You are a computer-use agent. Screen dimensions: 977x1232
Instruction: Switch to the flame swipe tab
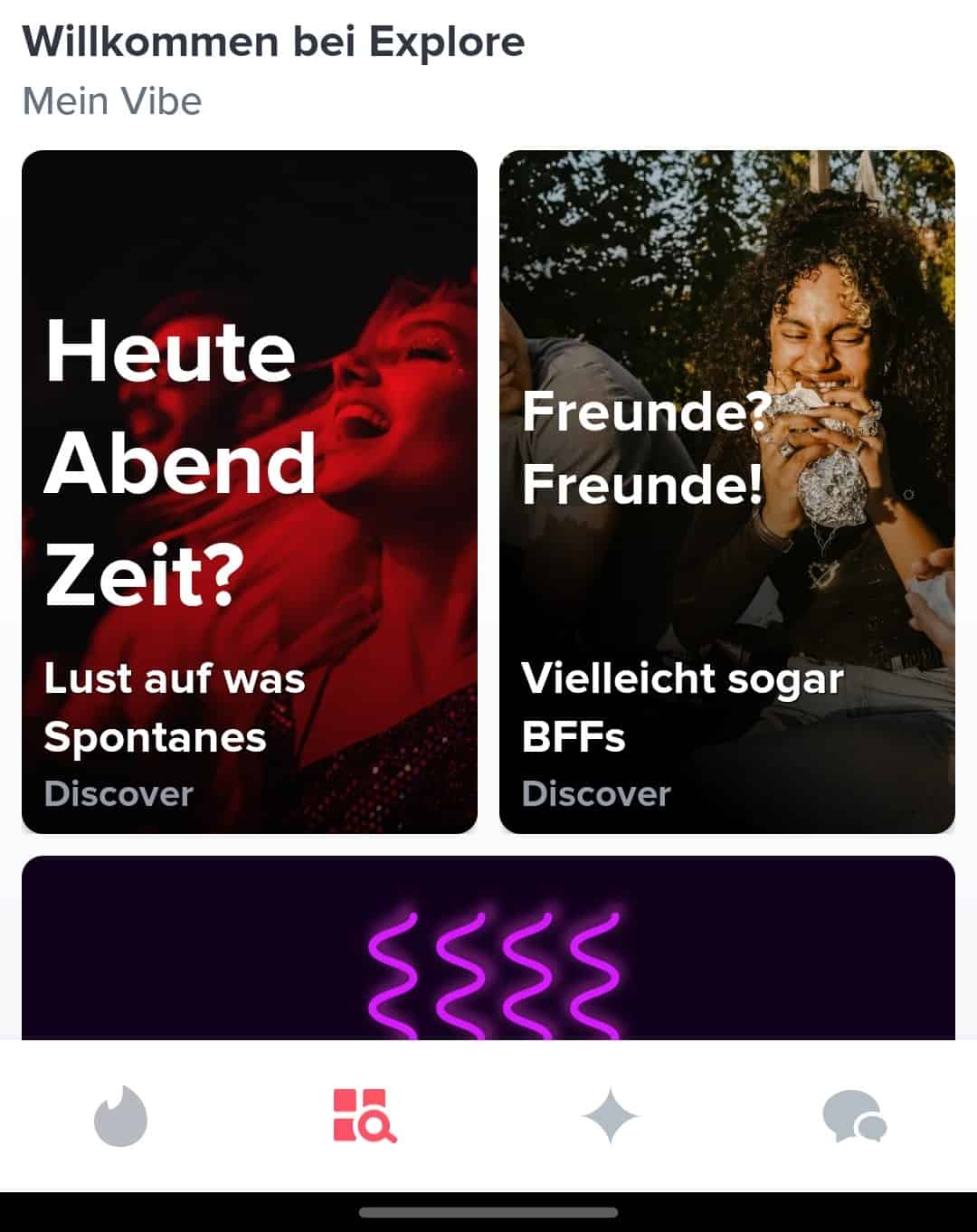(121, 1116)
